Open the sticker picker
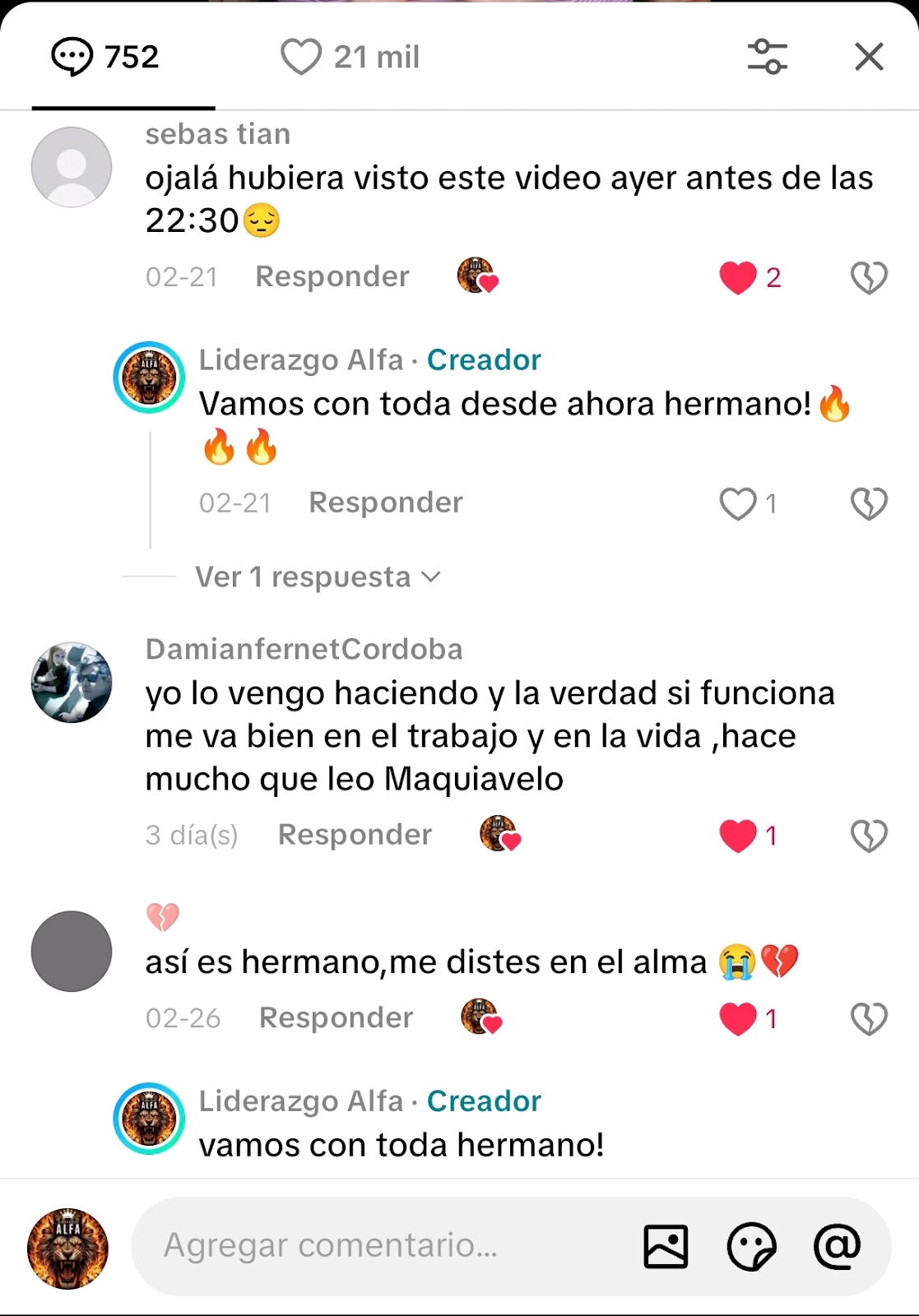 (751, 1246)
